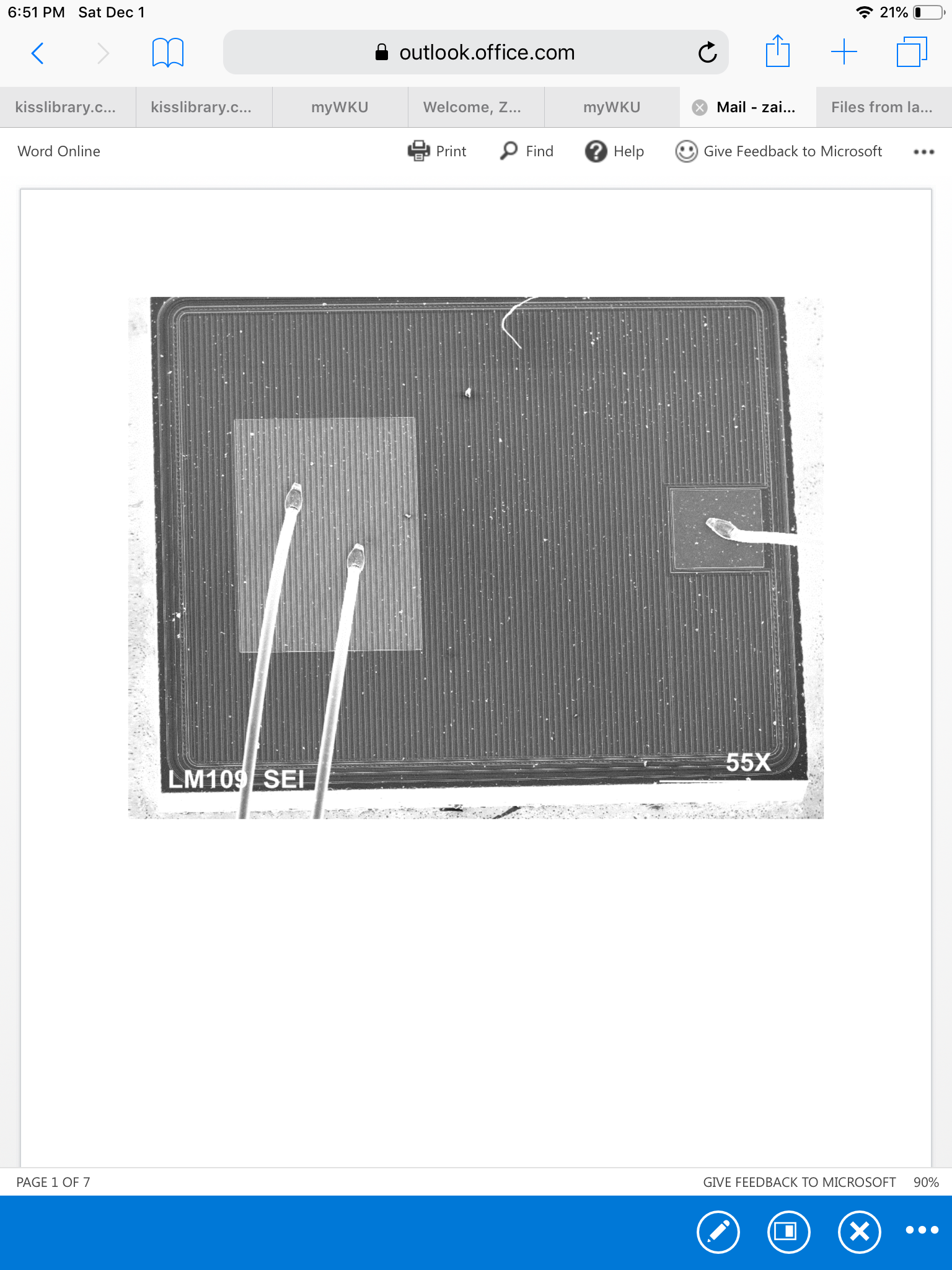Screen dimensions: 952x1270
Task: Add a new browser tab
Action: point(844,51)
